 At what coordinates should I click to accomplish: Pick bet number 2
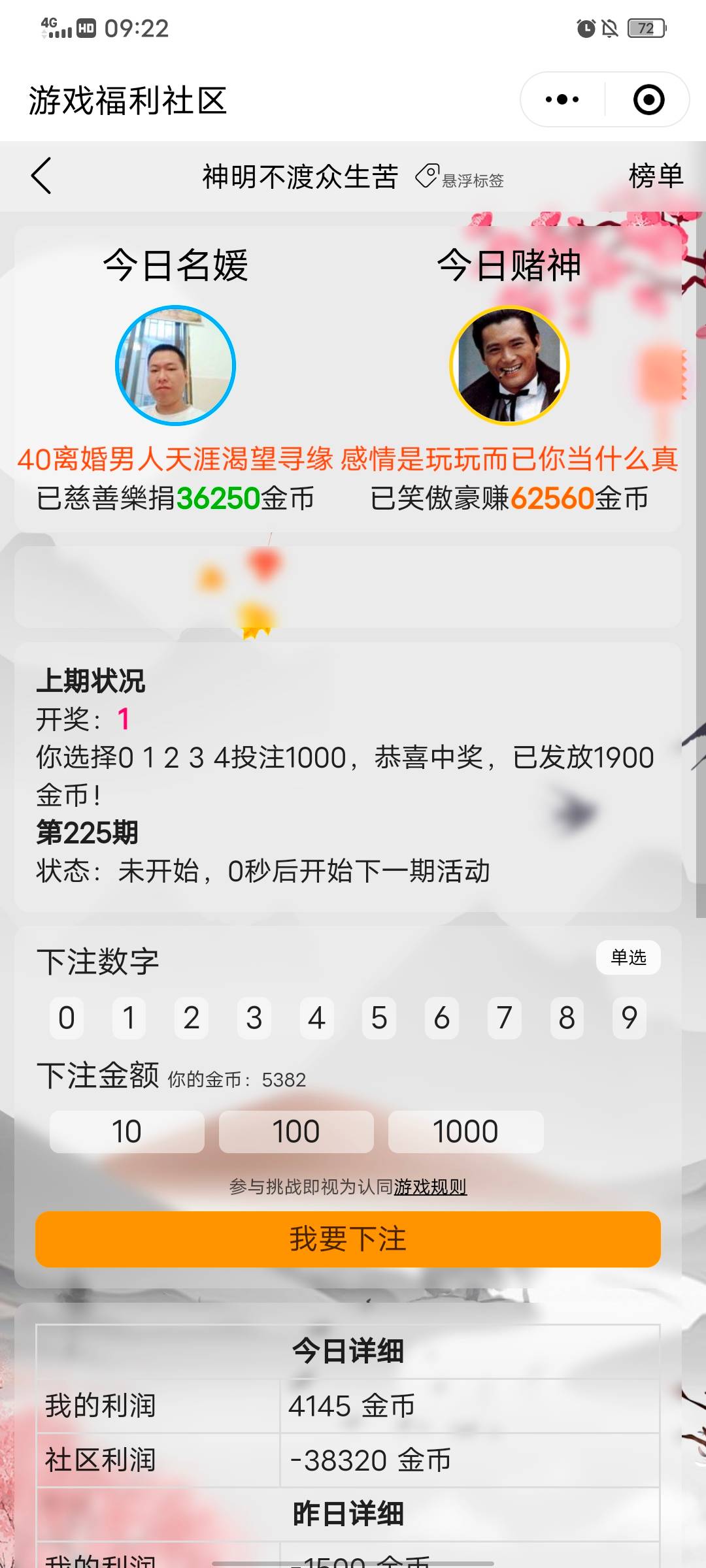click(x=192, y=1018)
